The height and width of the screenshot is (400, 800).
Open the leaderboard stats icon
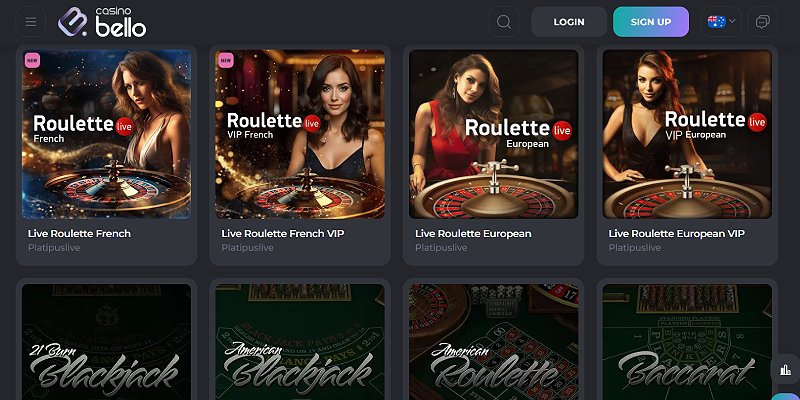[x=783, y=368]
